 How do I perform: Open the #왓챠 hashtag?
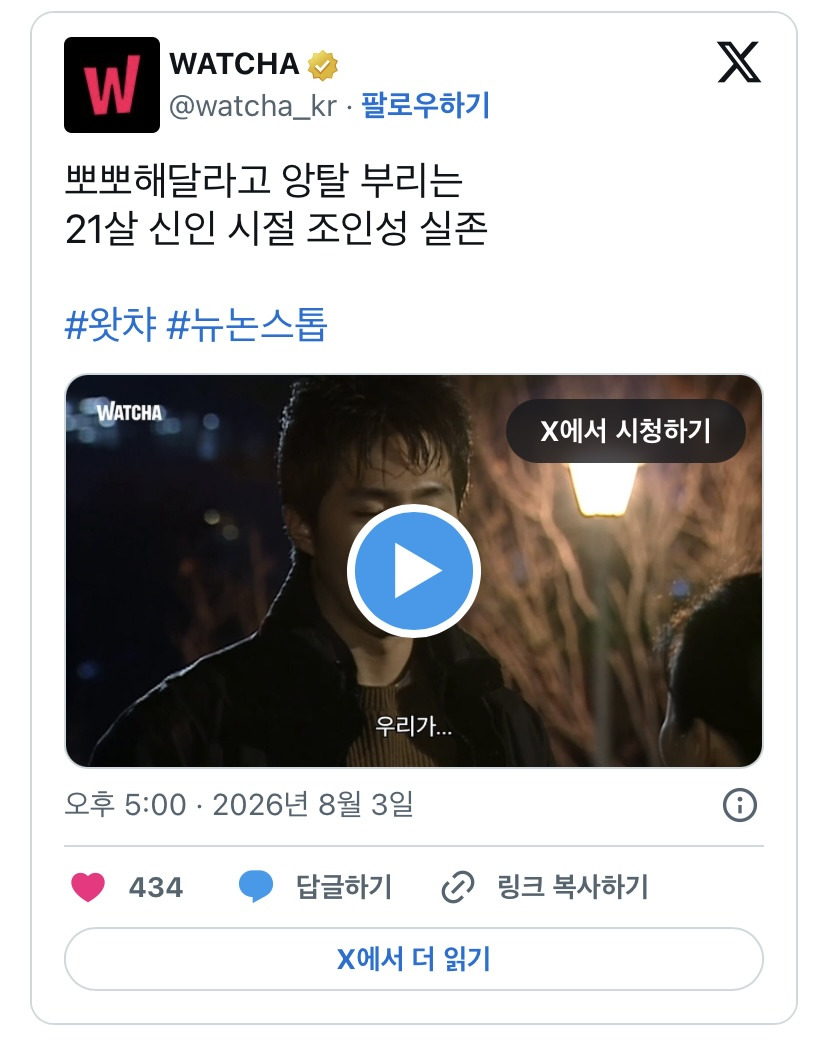pos(110,325)
